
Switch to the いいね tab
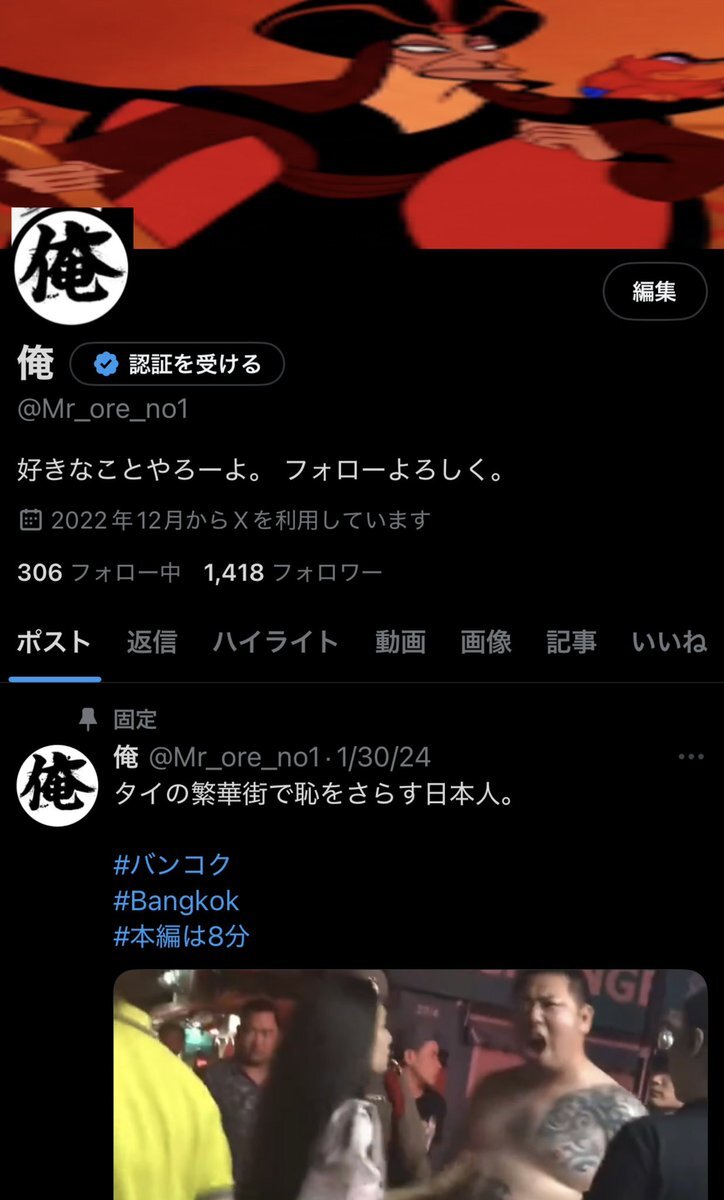pos(669,642)
